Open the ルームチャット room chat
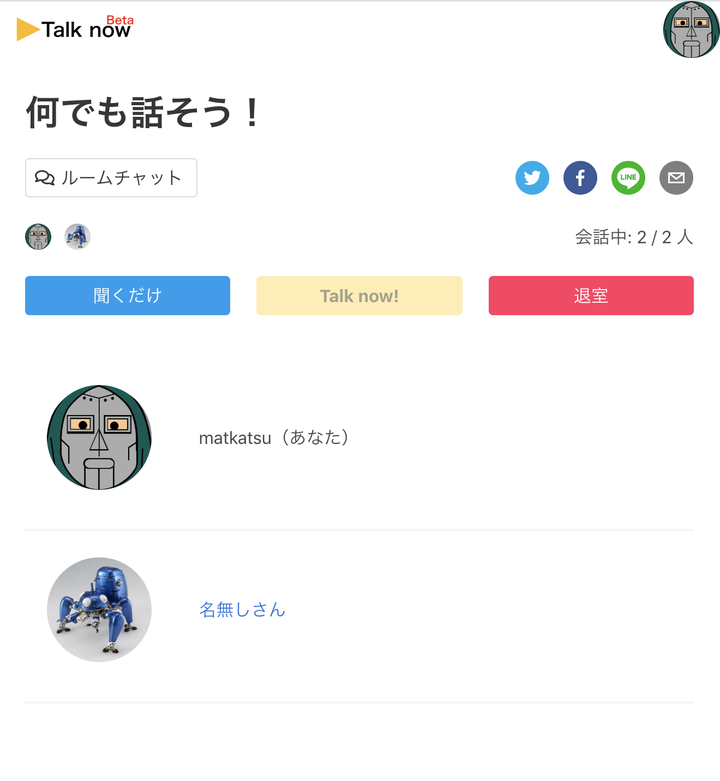 coord(111,178)
